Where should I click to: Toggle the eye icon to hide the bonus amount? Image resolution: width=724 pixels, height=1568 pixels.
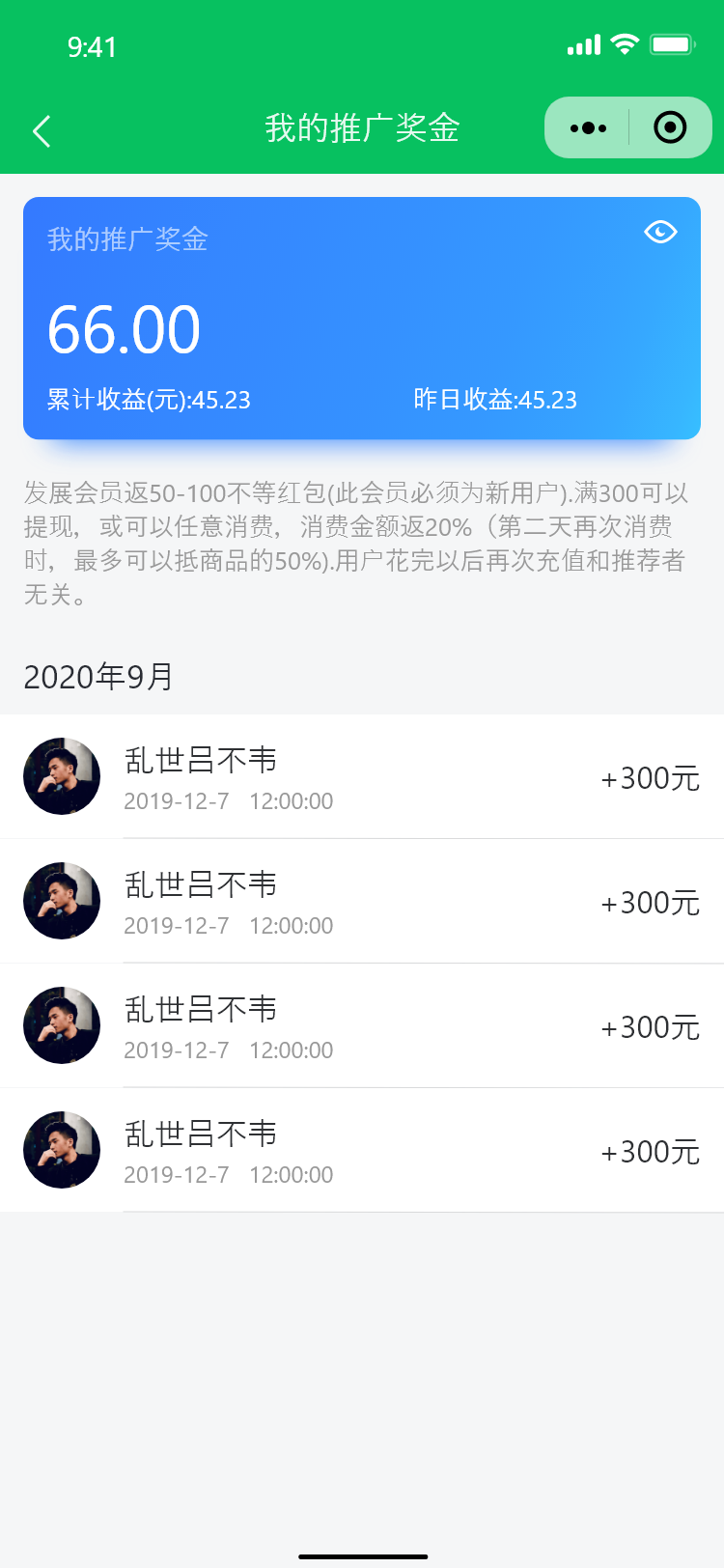coord(660,232)
